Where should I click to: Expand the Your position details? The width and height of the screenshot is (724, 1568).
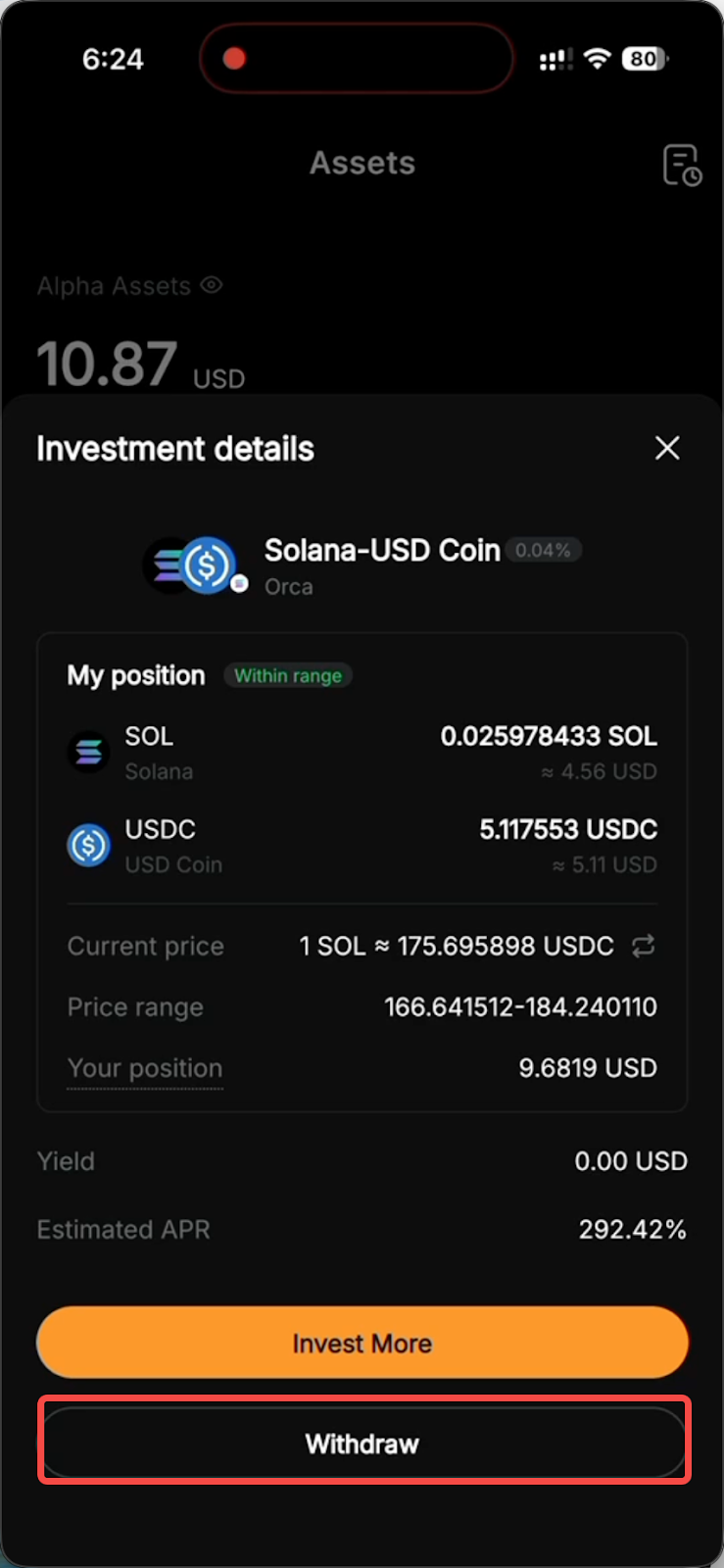[144, 1068]
